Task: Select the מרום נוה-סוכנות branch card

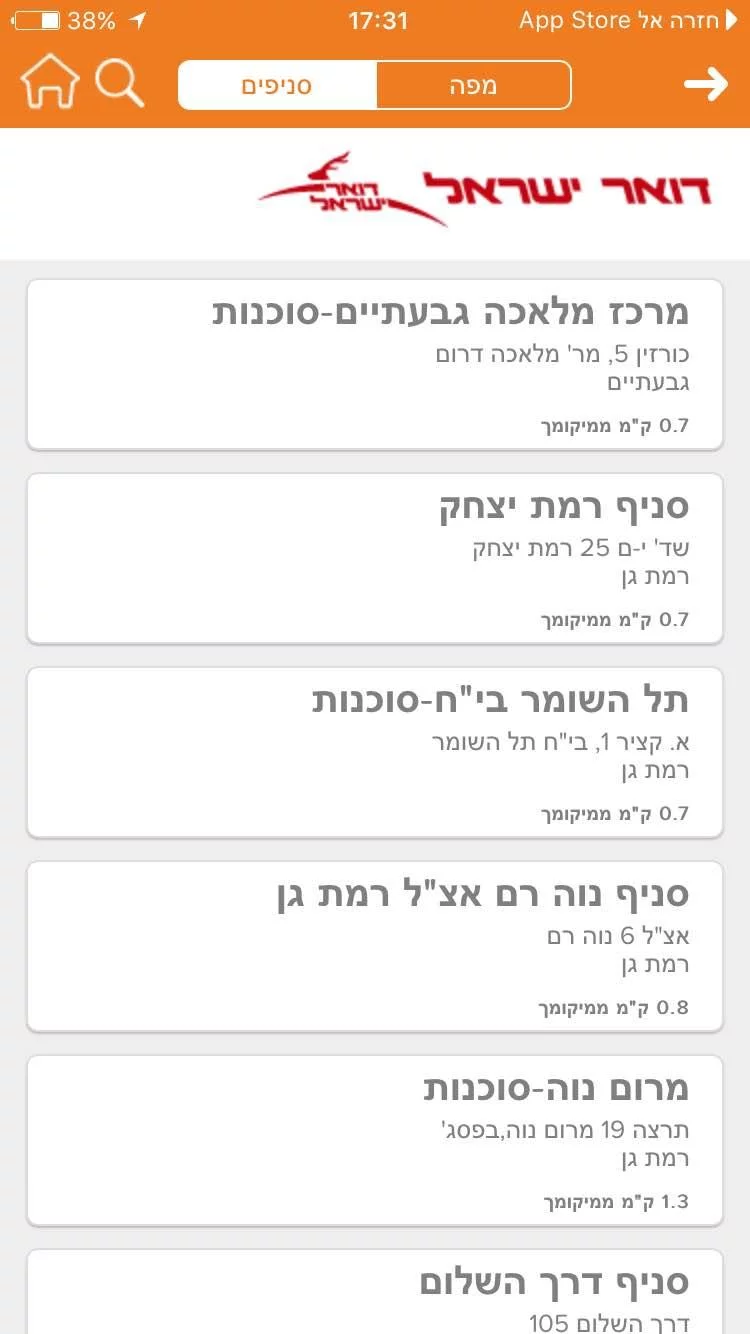Action: coord(375,1141)
